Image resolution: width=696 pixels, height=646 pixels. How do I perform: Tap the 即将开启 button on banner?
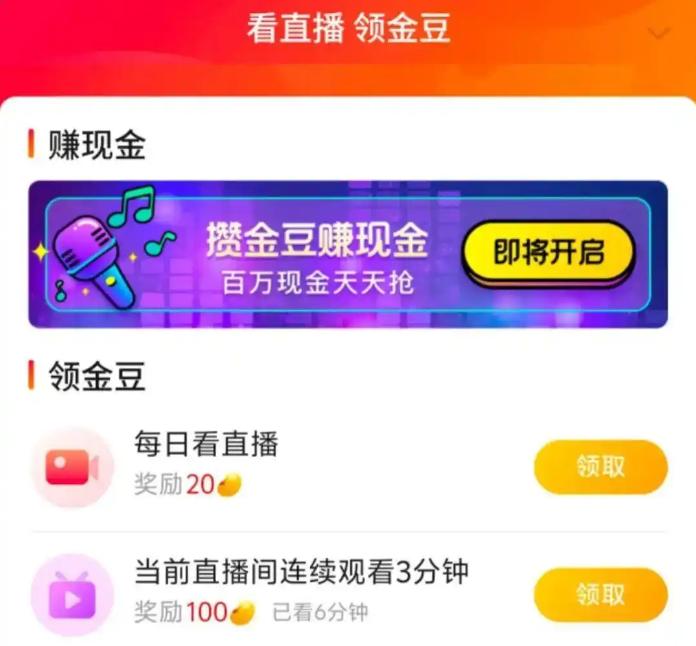coord(547,251)
